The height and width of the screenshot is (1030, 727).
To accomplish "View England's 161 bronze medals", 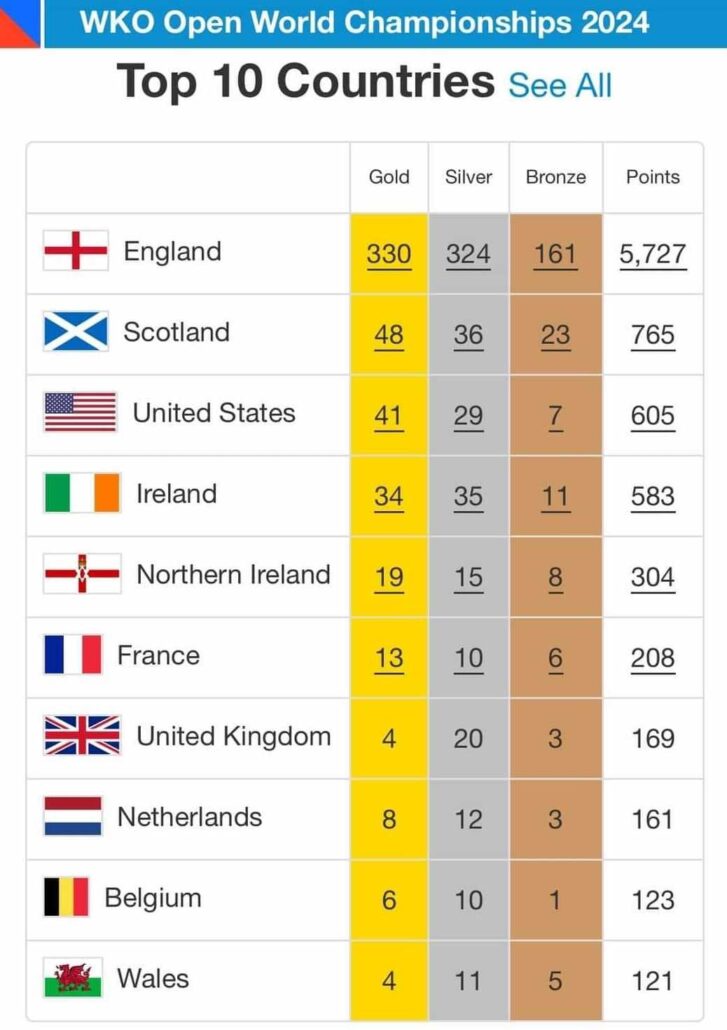I will coord(555,254).
